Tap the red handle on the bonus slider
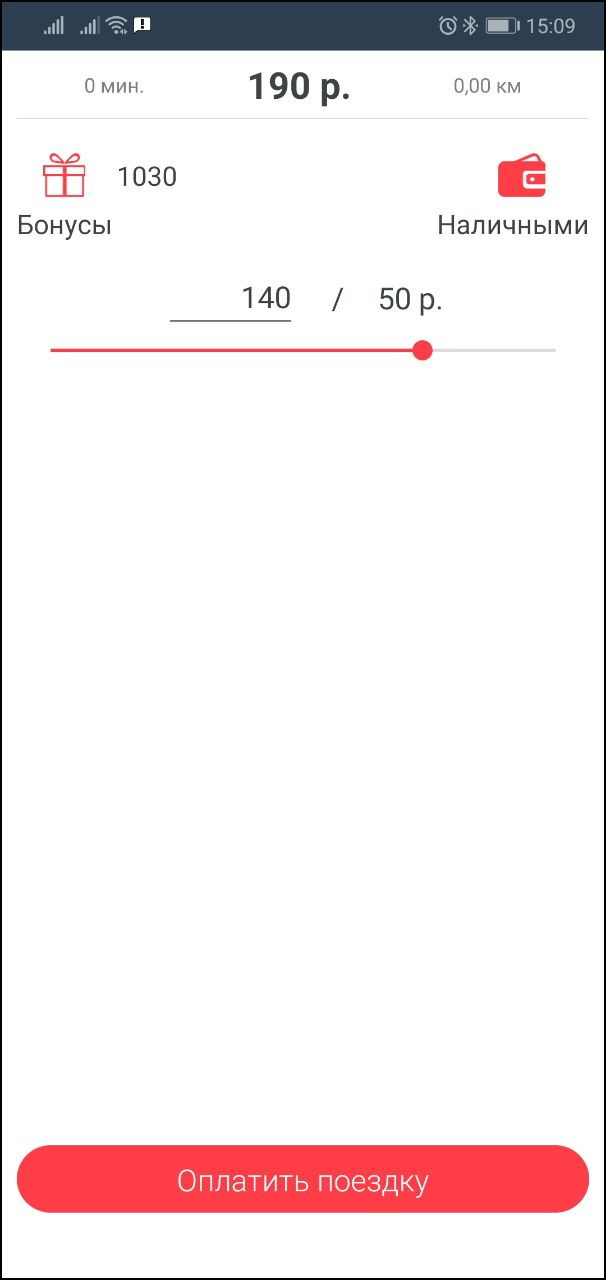This screenshot has height=1280, width=606. pos(422,350)
